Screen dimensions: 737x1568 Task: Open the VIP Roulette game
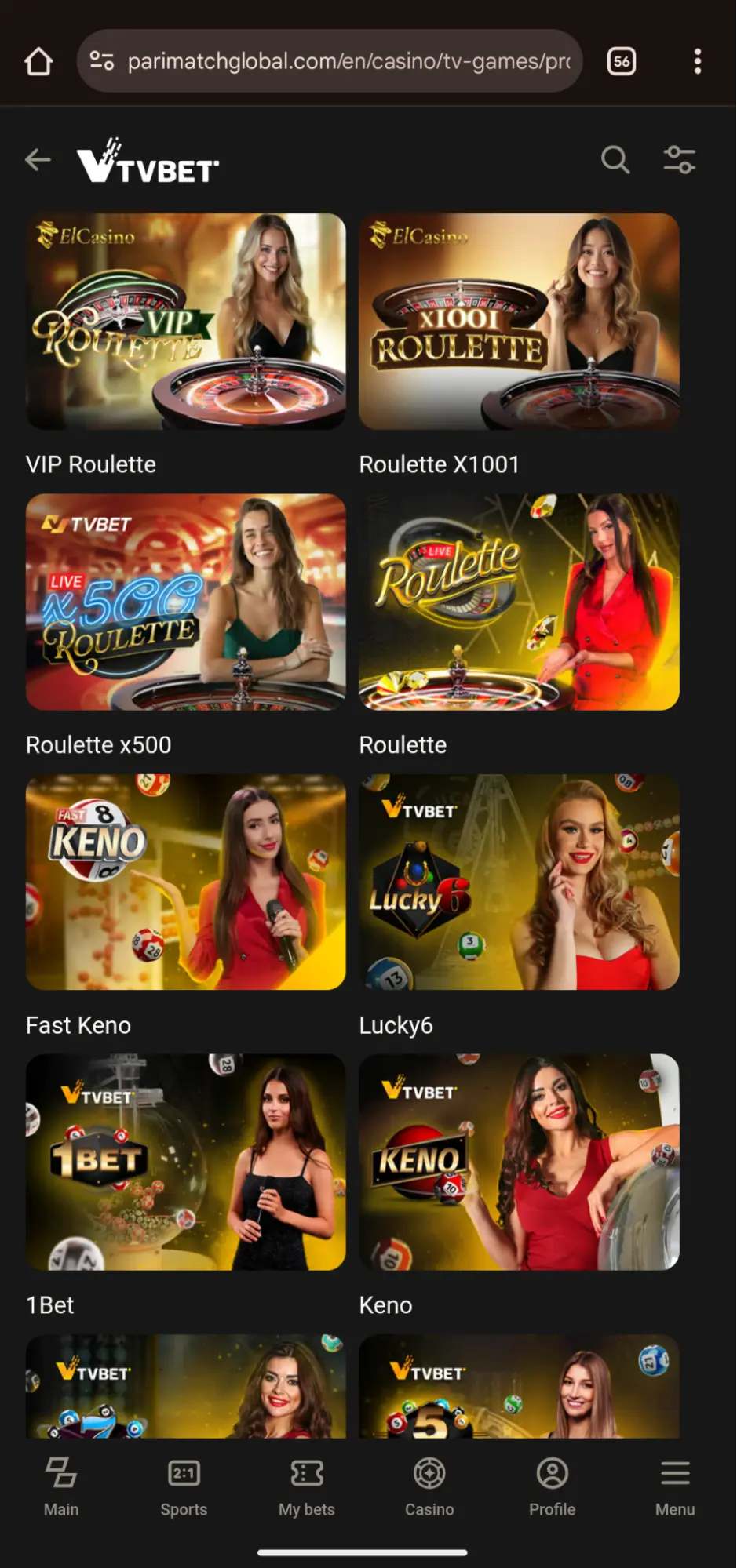click(x=185, y=322)
